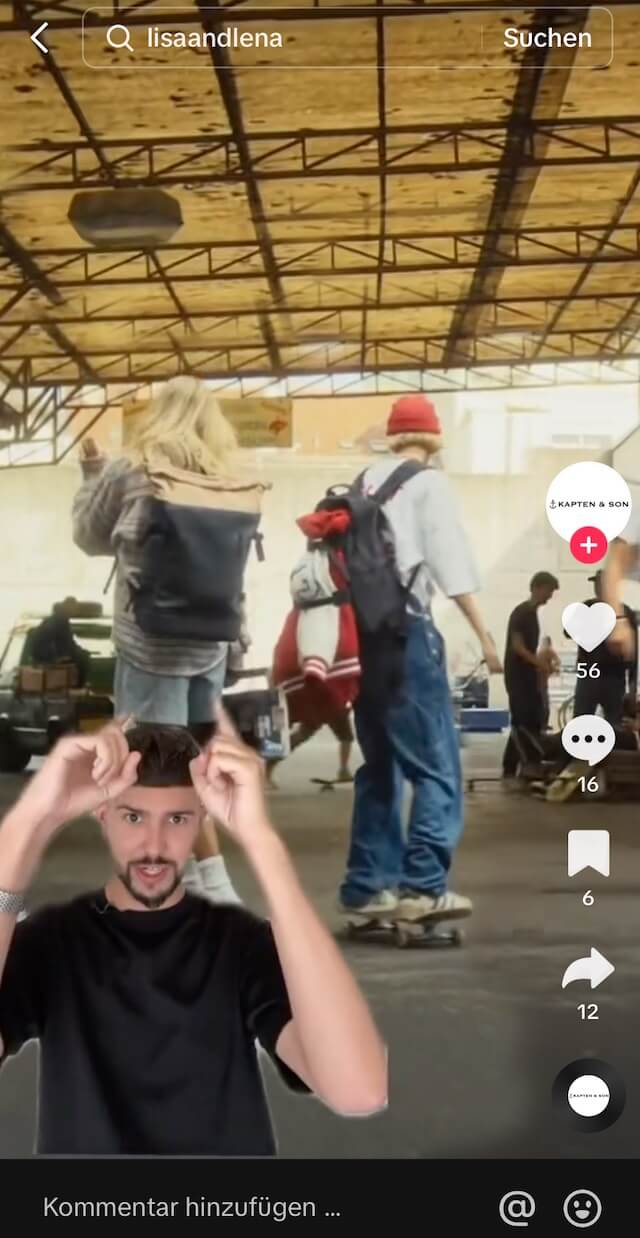The image size is (640, 1238).
Task: Tap the Suchen button
Action: click(x=547, y=38)
